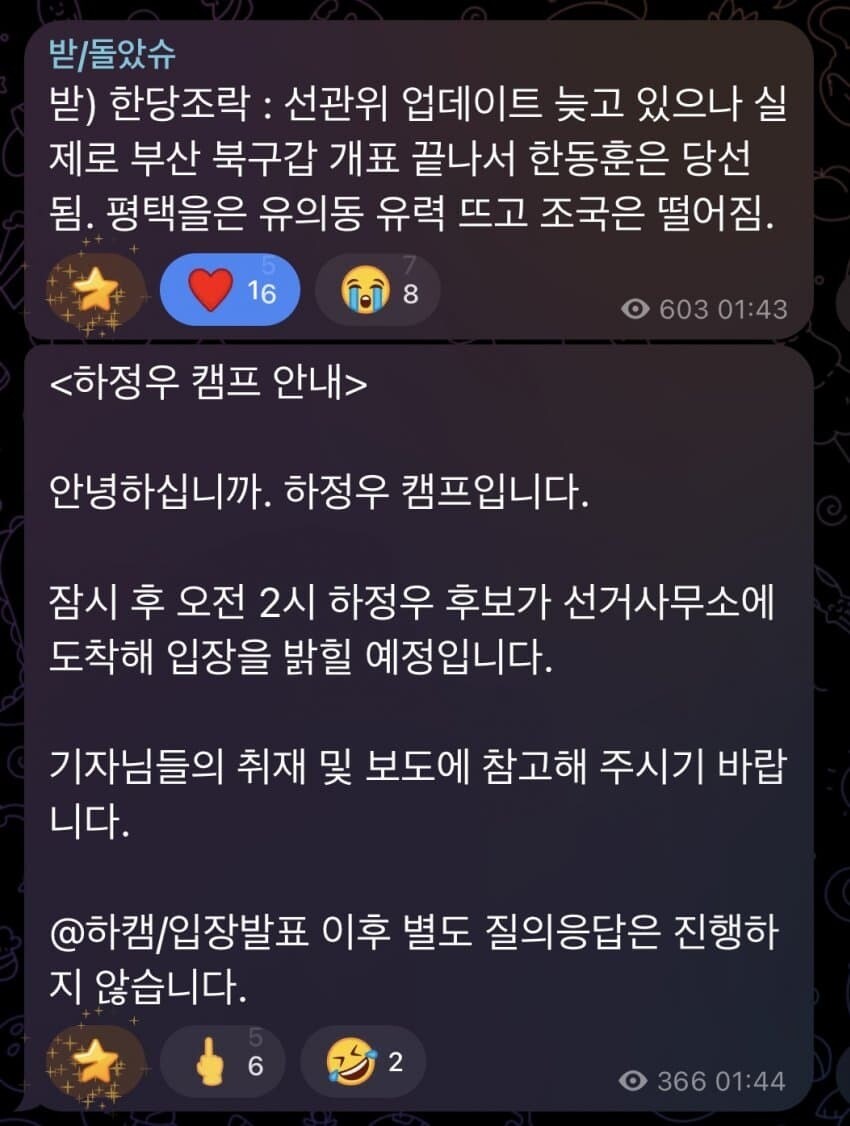Add star reaction on the 하정우 캠프 message
Image resolution: width=850 pixels, height=1126 pixels.
pos(95,1063)
